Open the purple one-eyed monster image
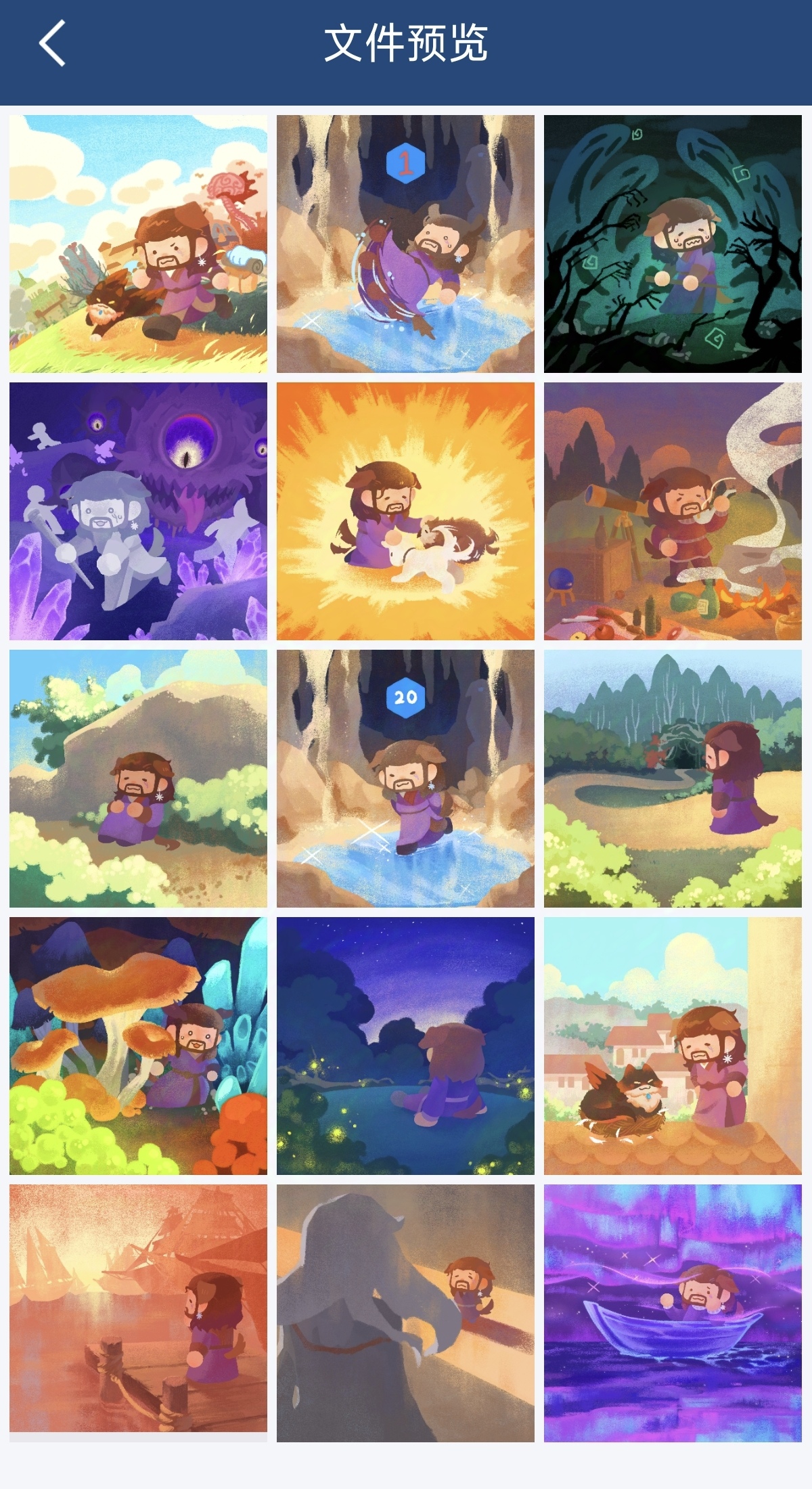Viewport: 812px width, 1489px height. (138, 511)
